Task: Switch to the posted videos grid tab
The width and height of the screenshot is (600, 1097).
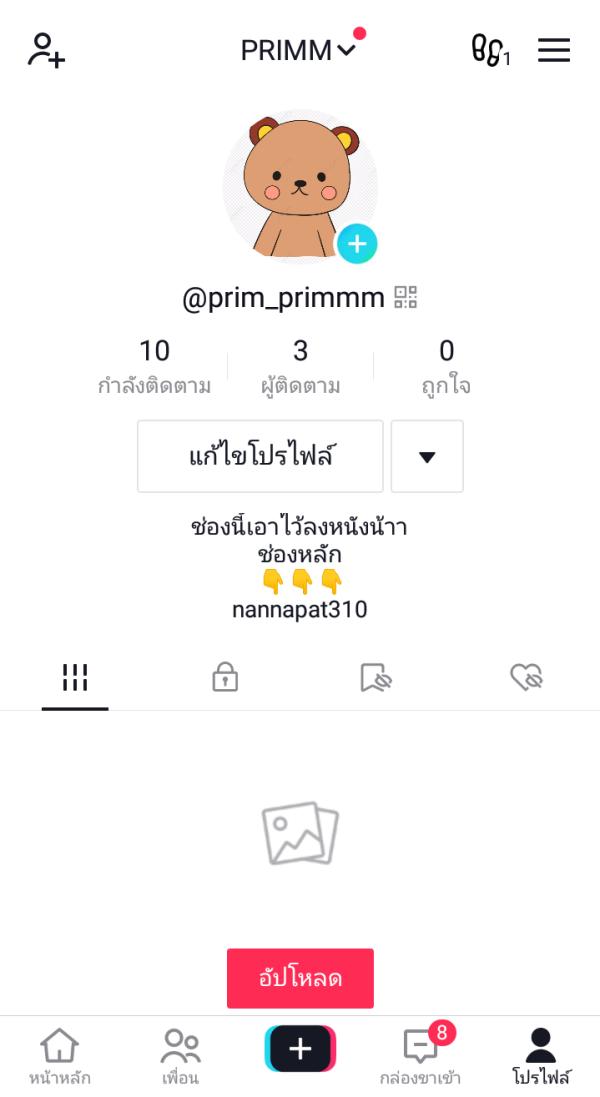Action: [x=75, y=678]
